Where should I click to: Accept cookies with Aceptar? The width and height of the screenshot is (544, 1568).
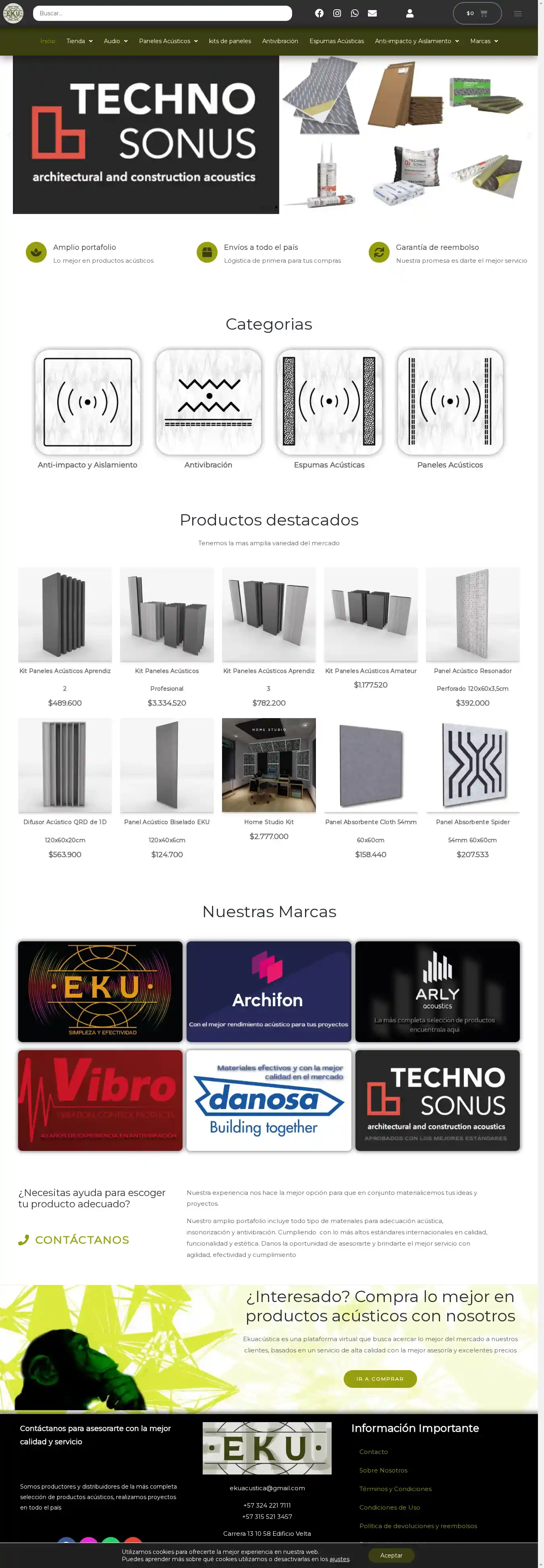click(390, 1555)
